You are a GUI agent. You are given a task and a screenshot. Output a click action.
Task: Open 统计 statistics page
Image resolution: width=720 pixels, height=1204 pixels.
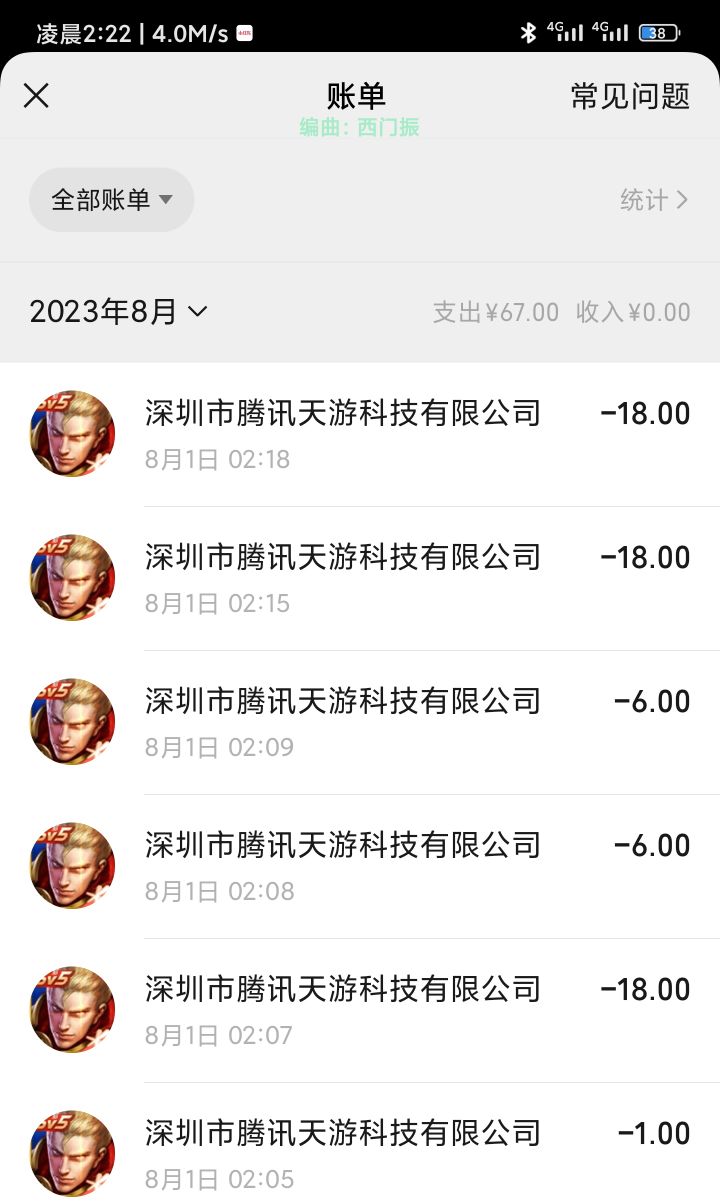coord(654,200)
